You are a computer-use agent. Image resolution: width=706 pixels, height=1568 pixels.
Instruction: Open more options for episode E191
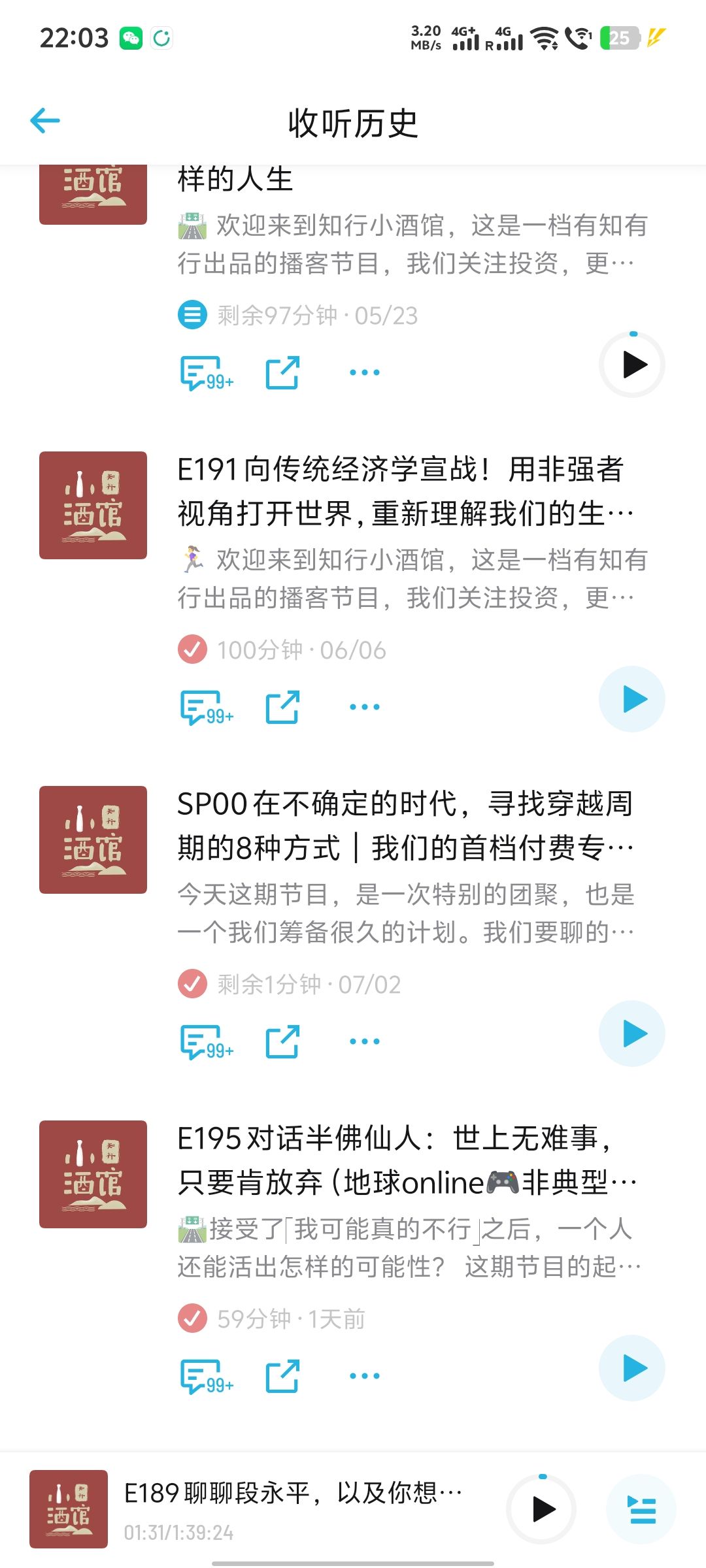click(364, 707)
